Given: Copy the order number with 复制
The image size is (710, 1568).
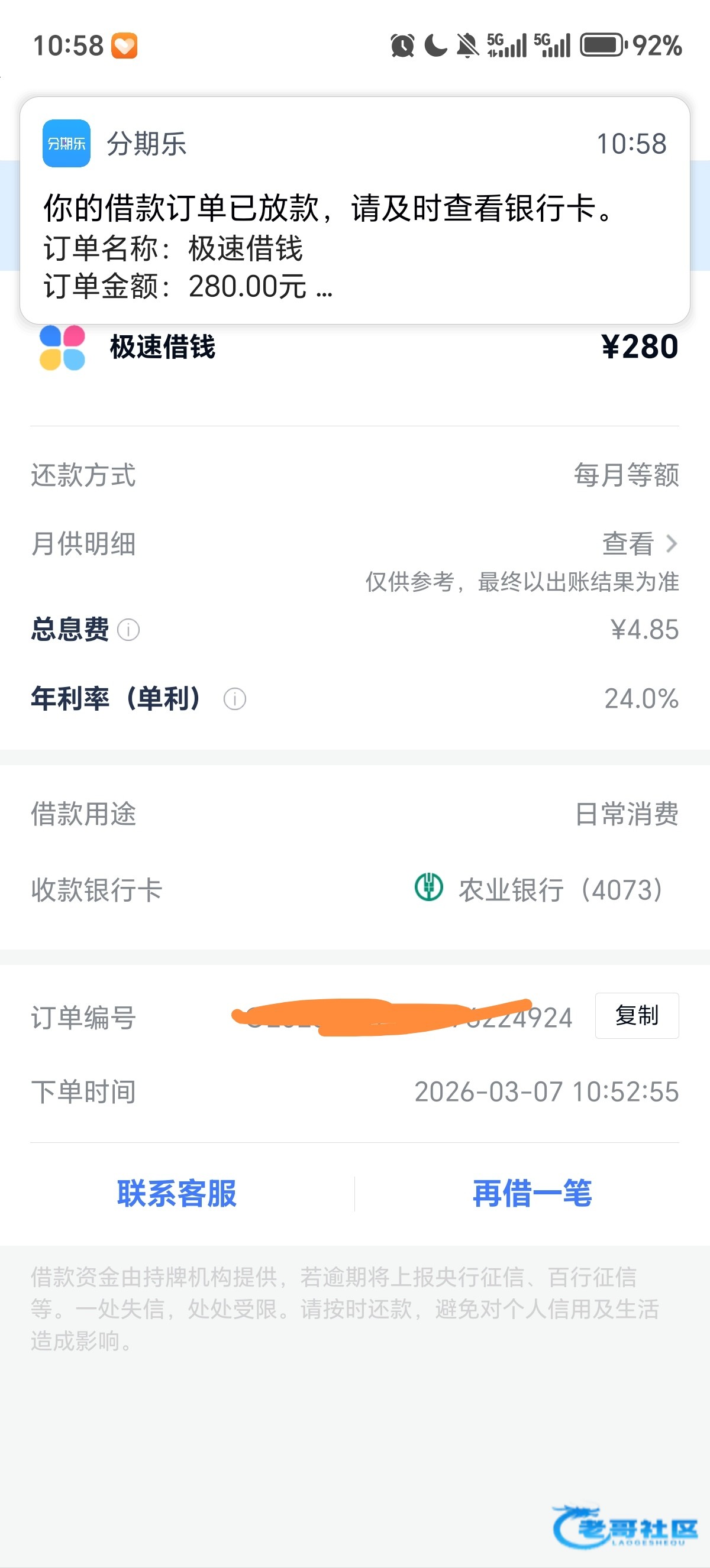Looking at the screenshot, I should click(x=637, y=1015).
